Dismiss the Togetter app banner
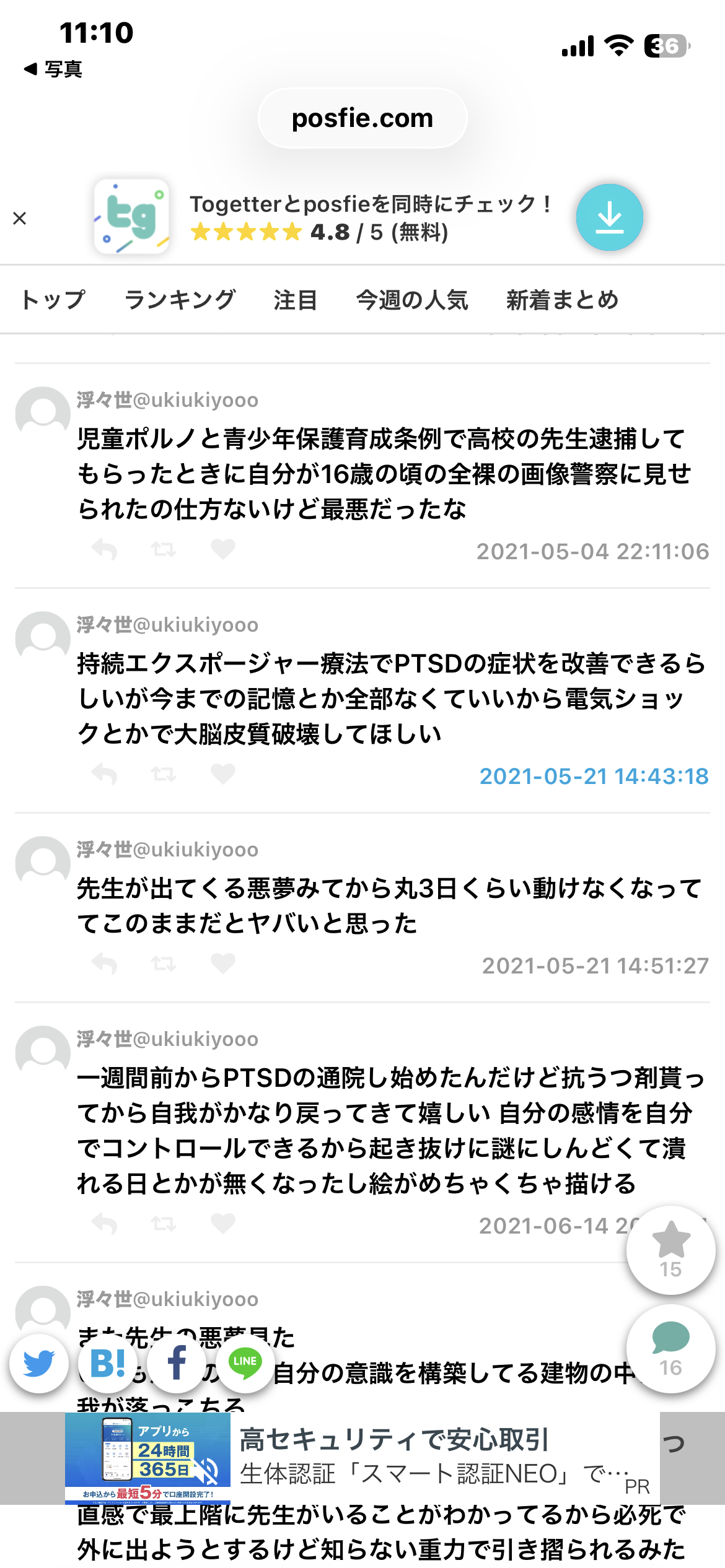The height and width of the screenshot is (1568, 725). tap(20, 218)
